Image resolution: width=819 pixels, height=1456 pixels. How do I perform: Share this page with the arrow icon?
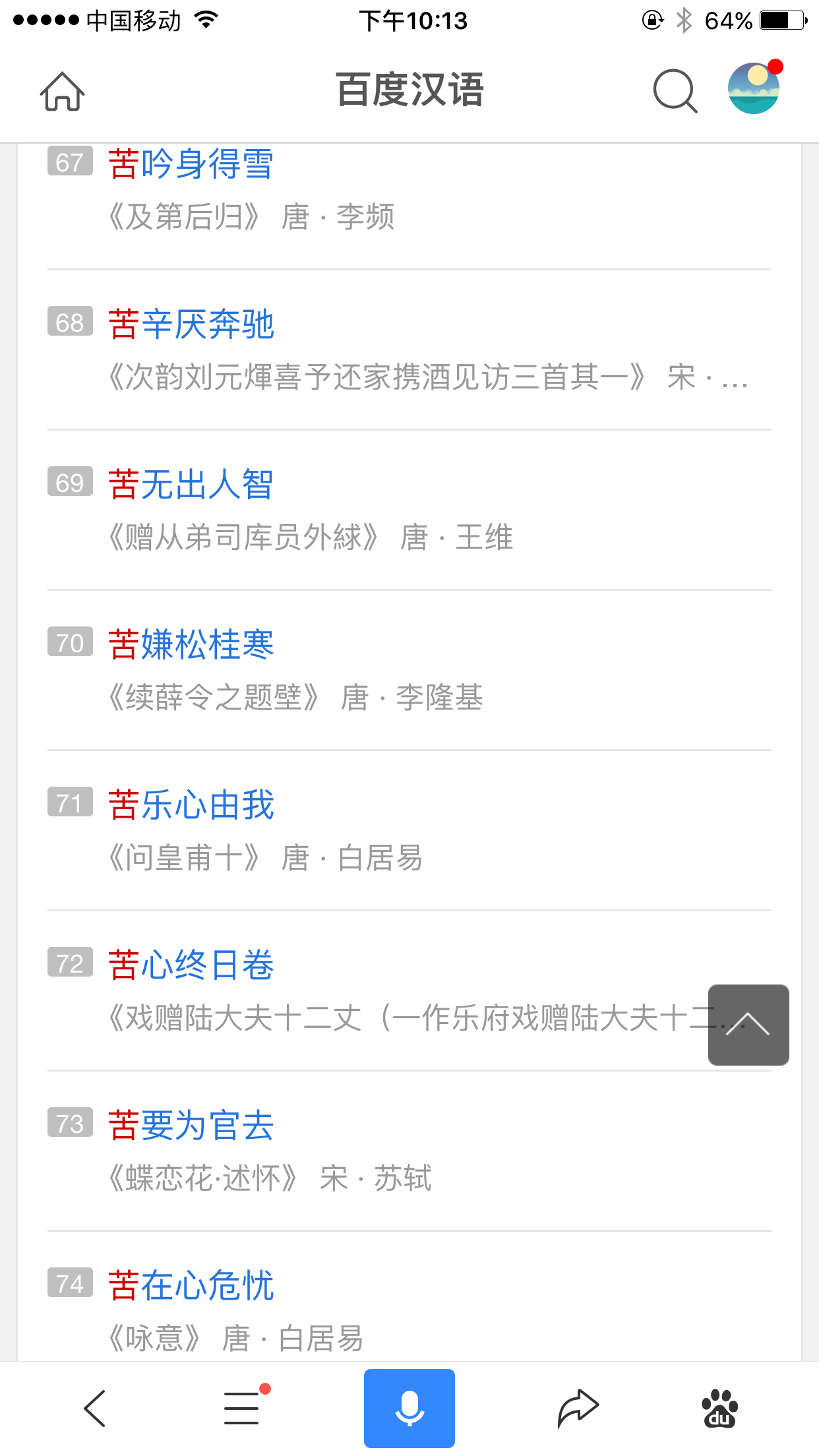tap(578, 1408)
